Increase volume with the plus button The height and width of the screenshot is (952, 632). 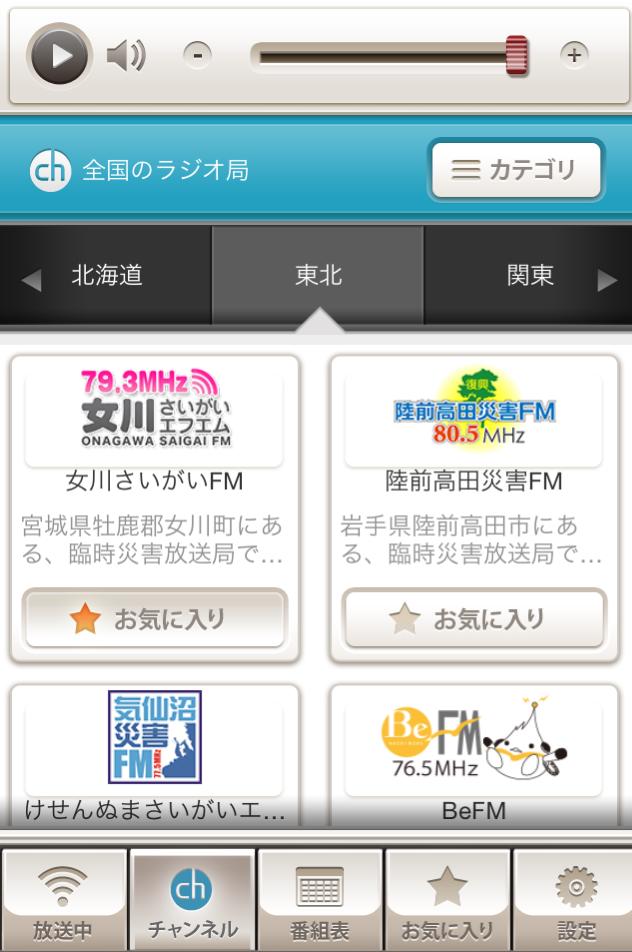[573, 56]
